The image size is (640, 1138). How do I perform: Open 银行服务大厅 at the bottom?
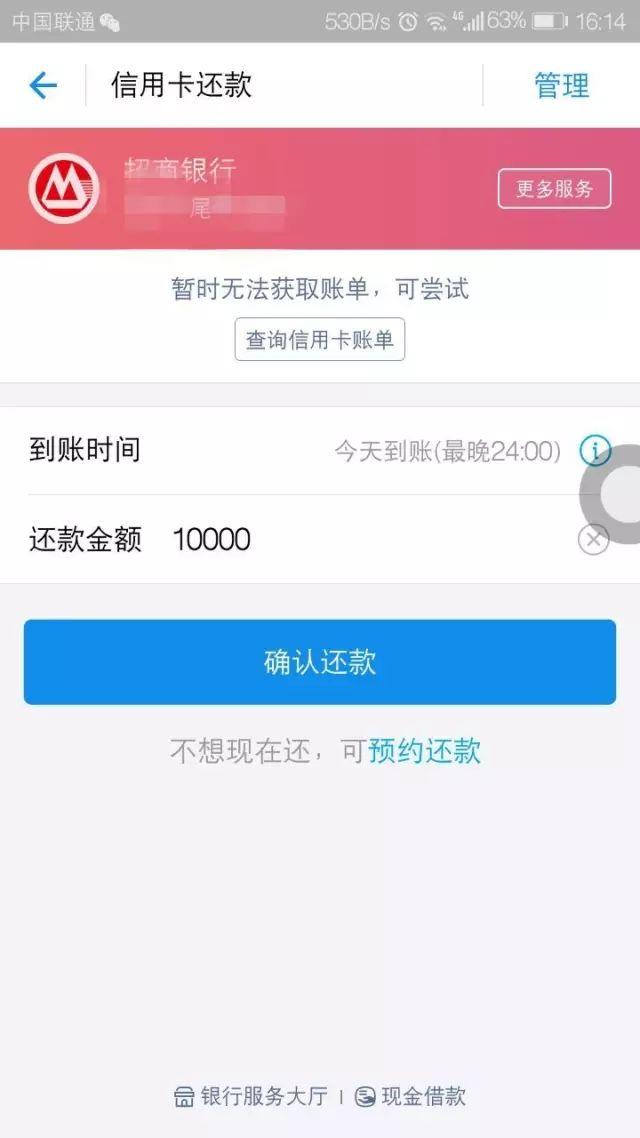[251, 1096]
